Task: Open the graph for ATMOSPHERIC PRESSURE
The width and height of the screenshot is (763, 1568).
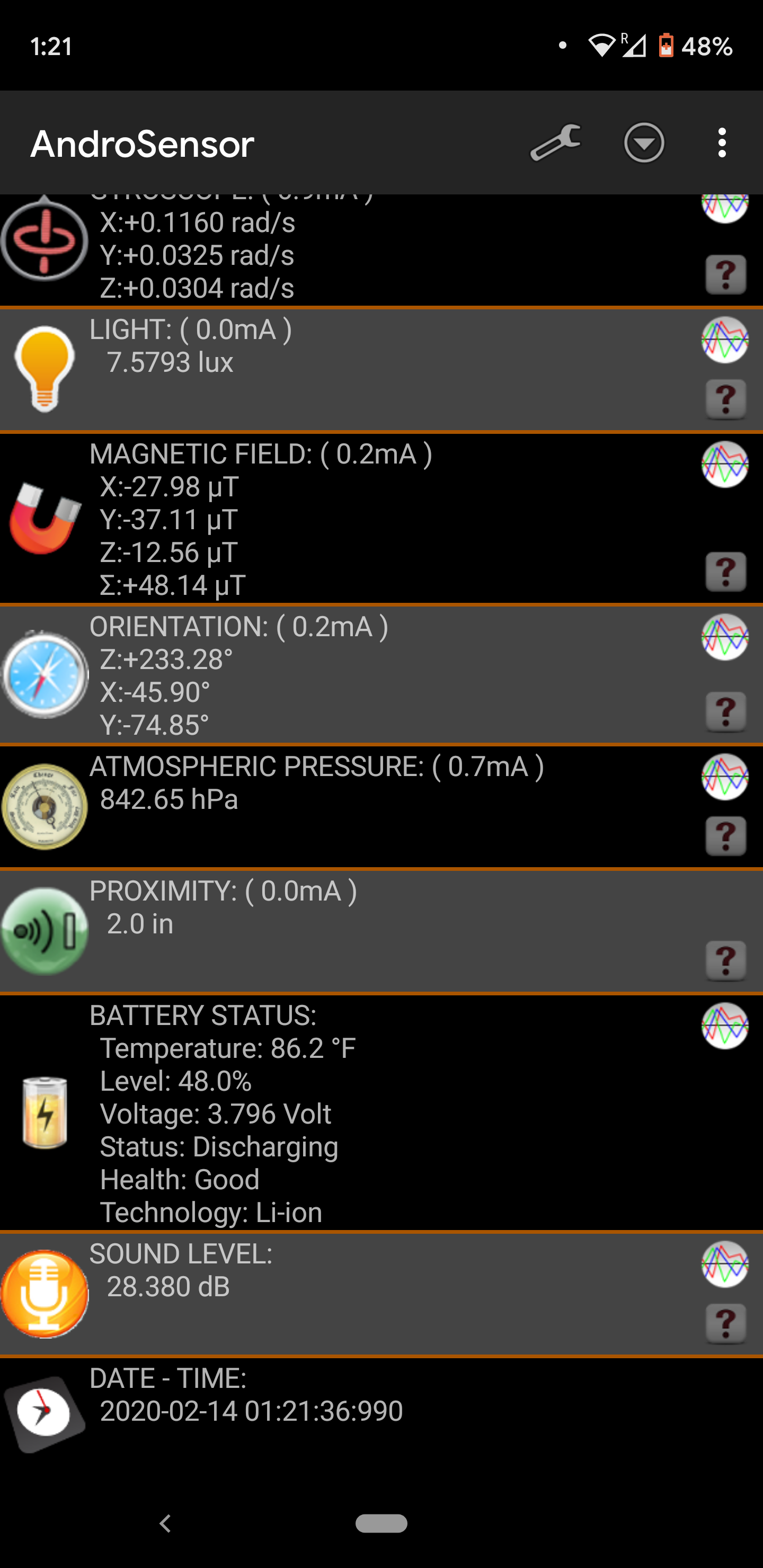Action: pos(725,777)
